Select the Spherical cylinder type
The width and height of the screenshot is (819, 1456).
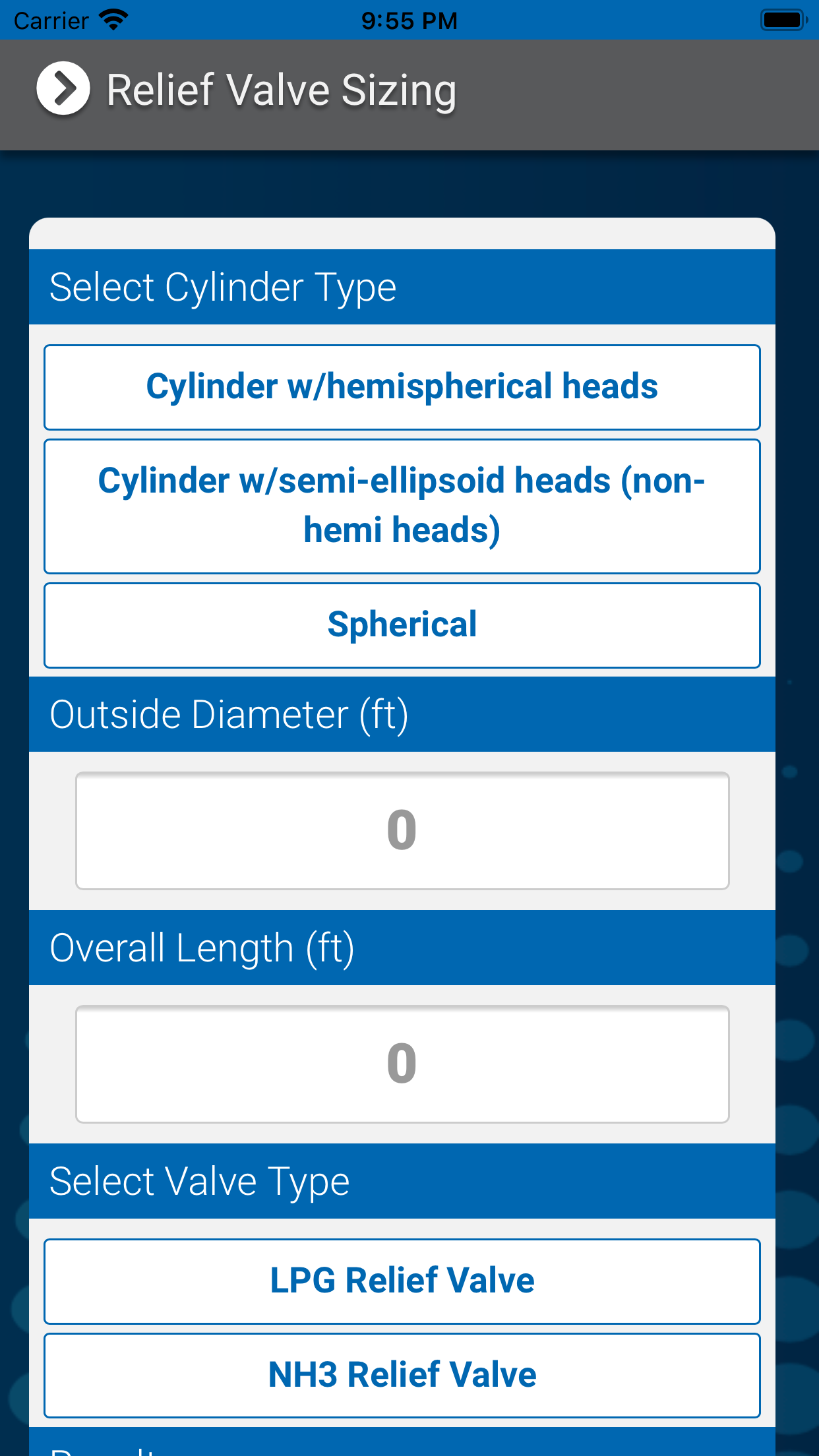coord(402,625)
